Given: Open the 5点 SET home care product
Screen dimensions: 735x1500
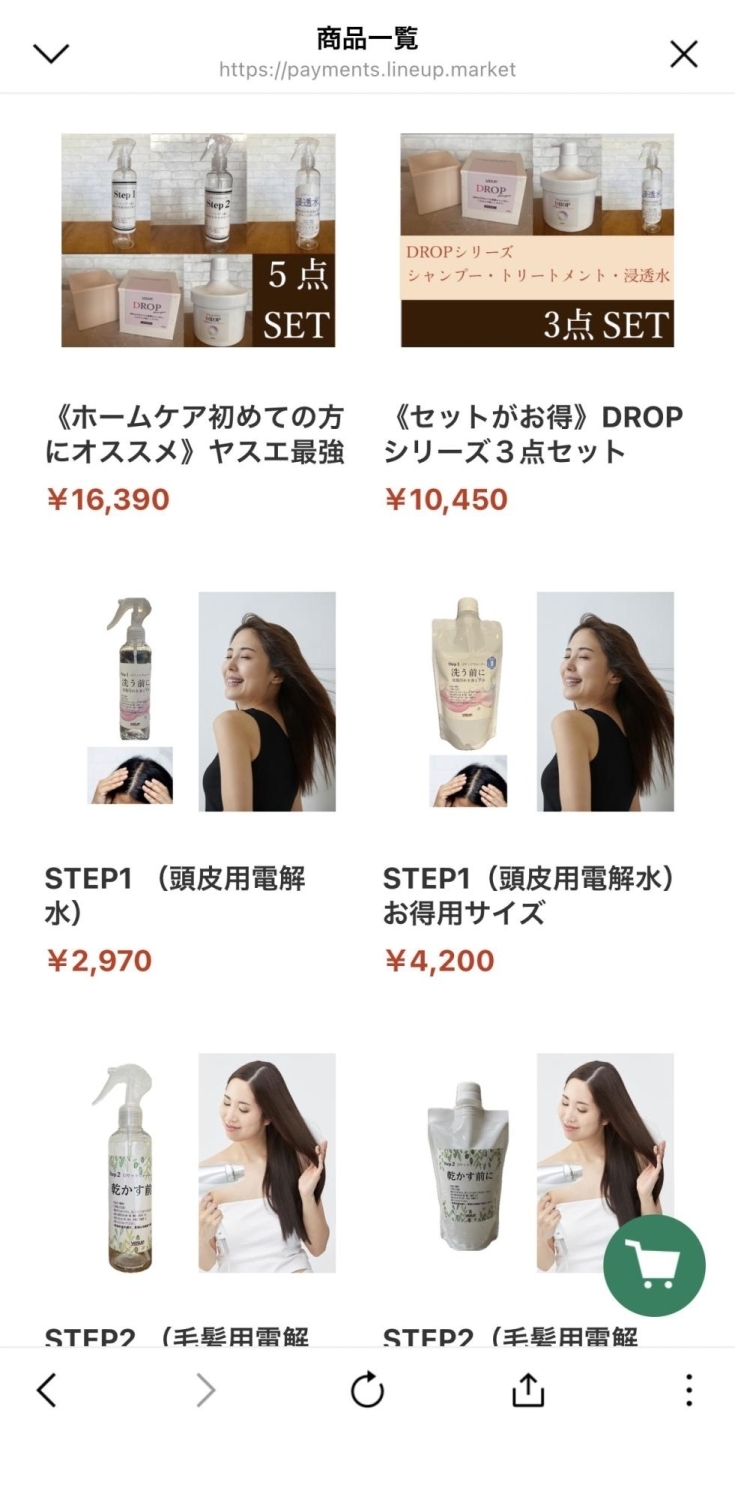Looking at the screenshot, I should point(198,241).
